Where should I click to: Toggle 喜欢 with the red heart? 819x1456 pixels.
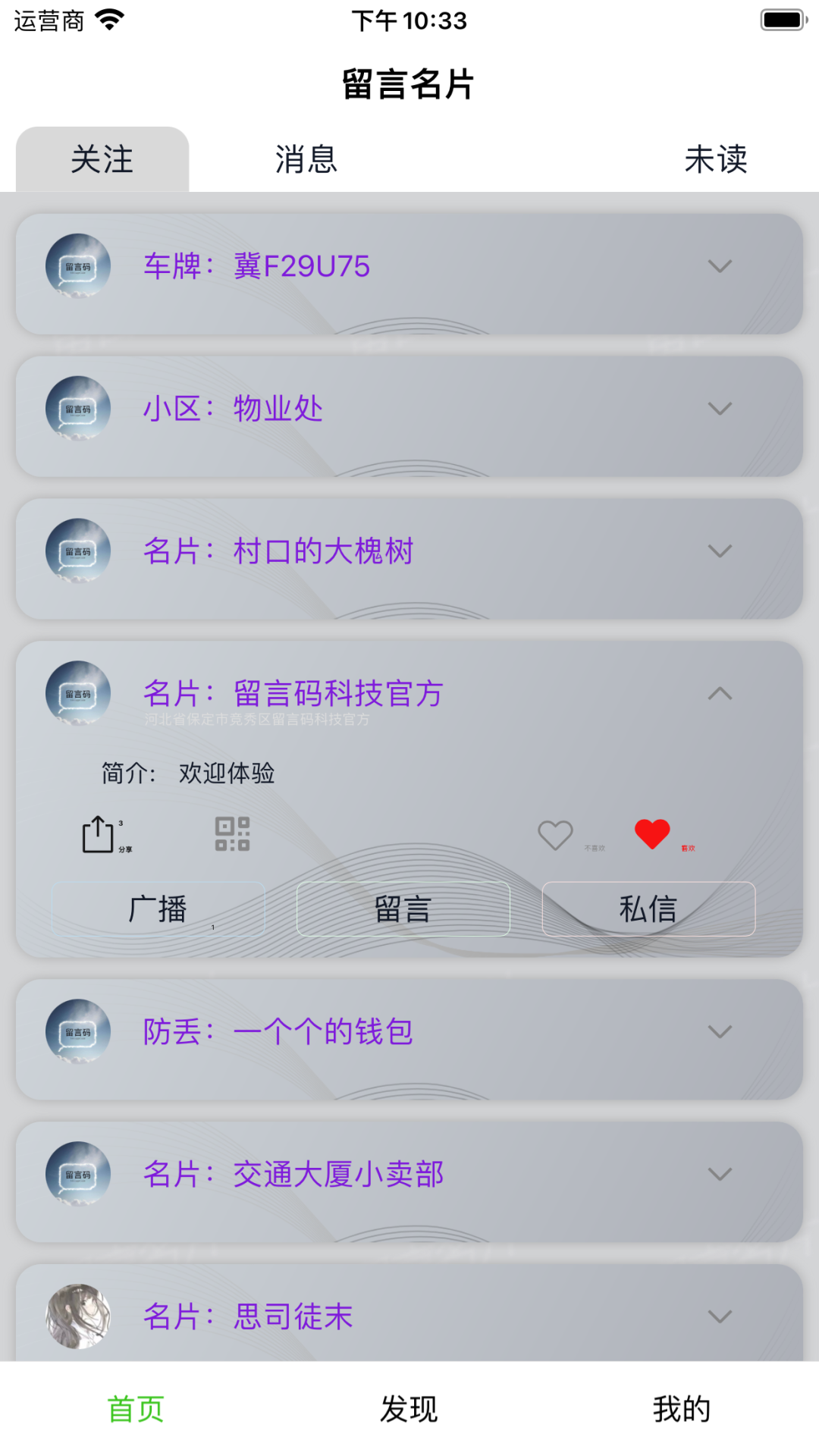651,834
